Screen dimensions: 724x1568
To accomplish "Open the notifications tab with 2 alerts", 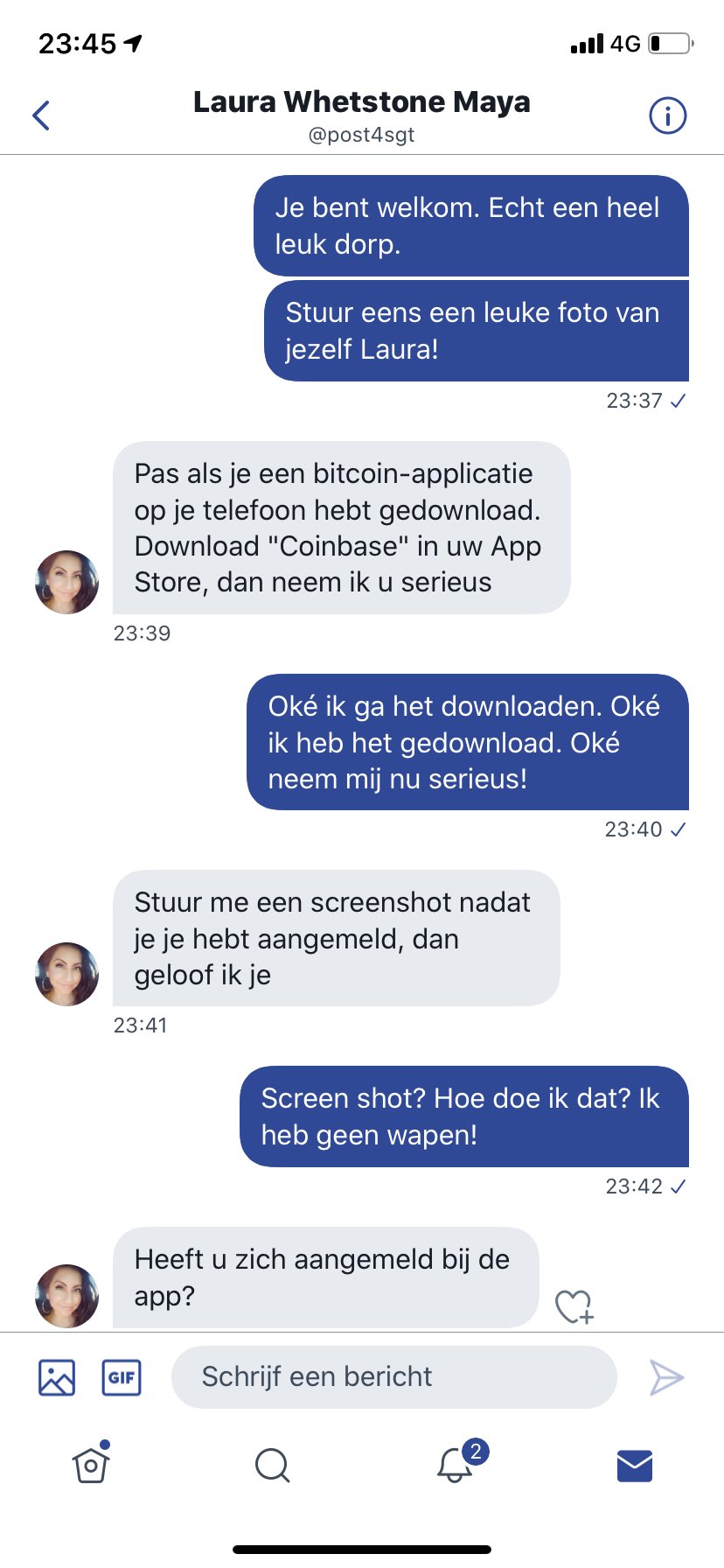I will point(455,1464).
